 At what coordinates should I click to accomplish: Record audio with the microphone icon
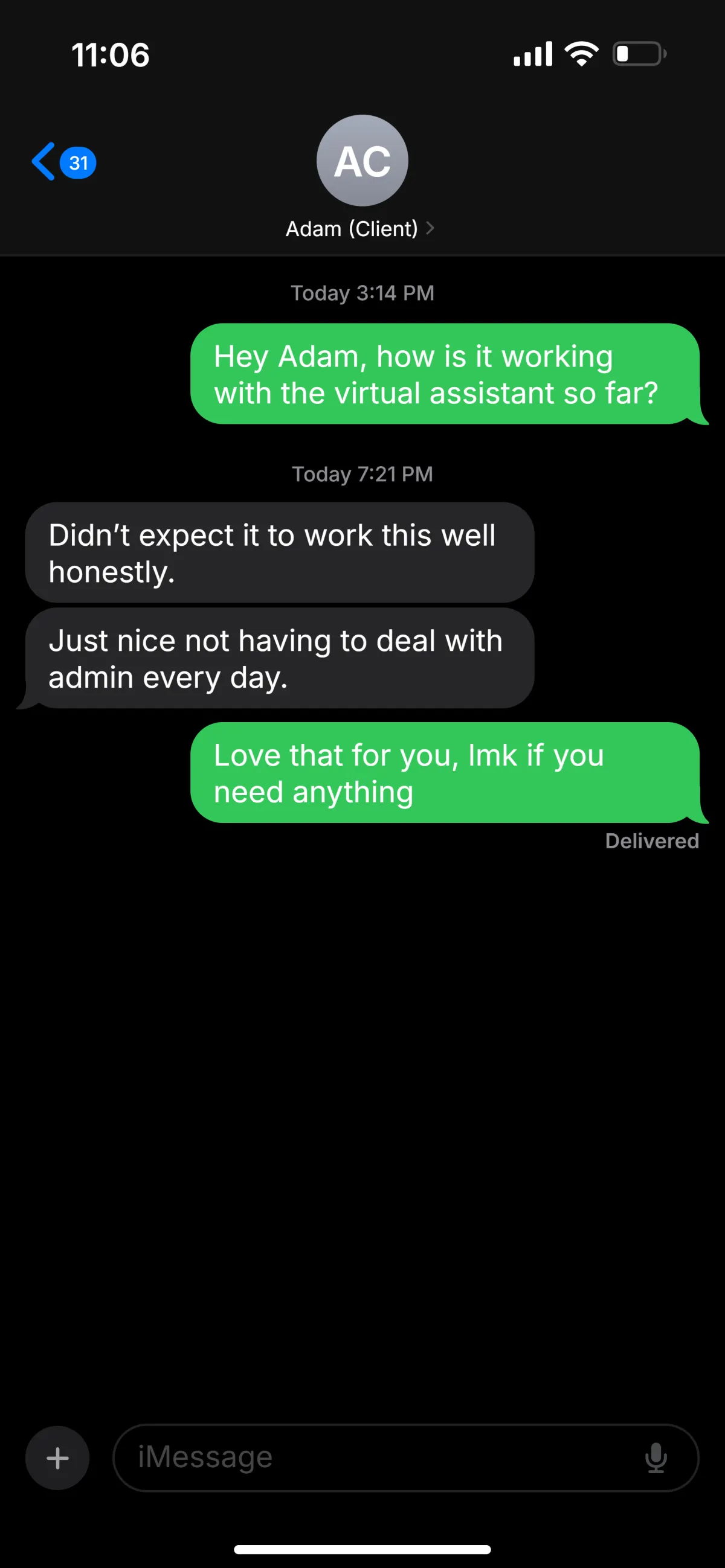[x=656, y=1458]
